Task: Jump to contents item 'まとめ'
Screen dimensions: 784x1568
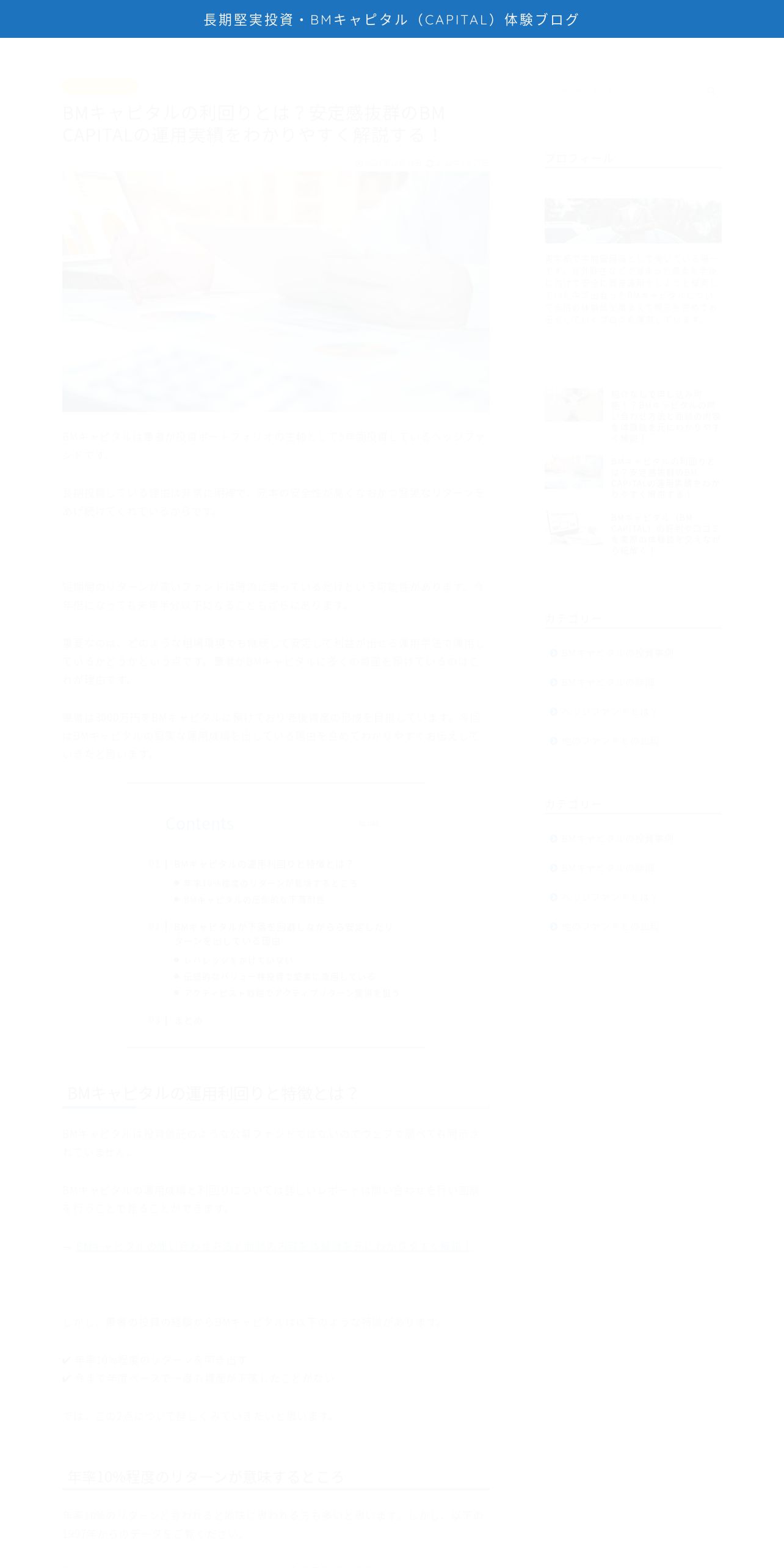Action: point(189,1020)
